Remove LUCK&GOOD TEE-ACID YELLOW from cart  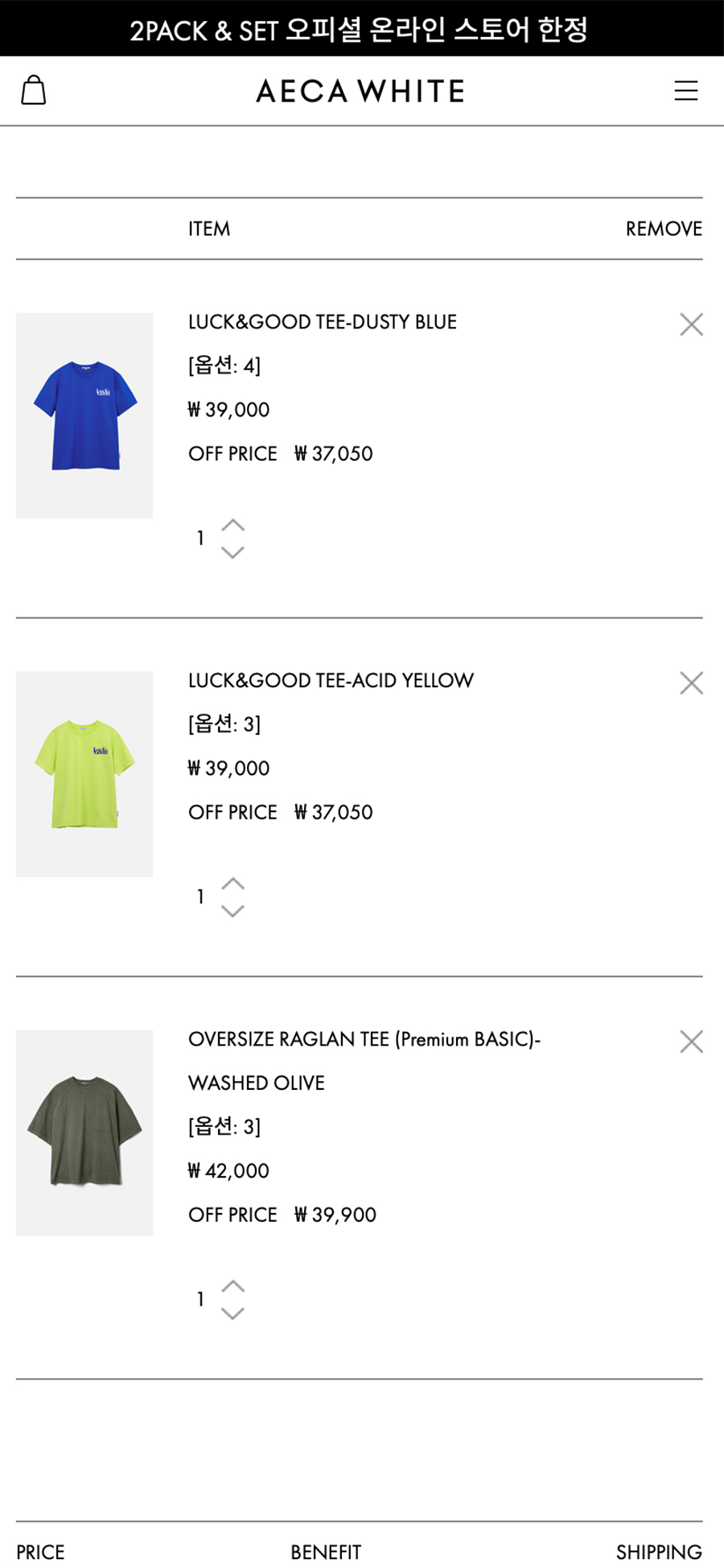[x=691, y=683]
